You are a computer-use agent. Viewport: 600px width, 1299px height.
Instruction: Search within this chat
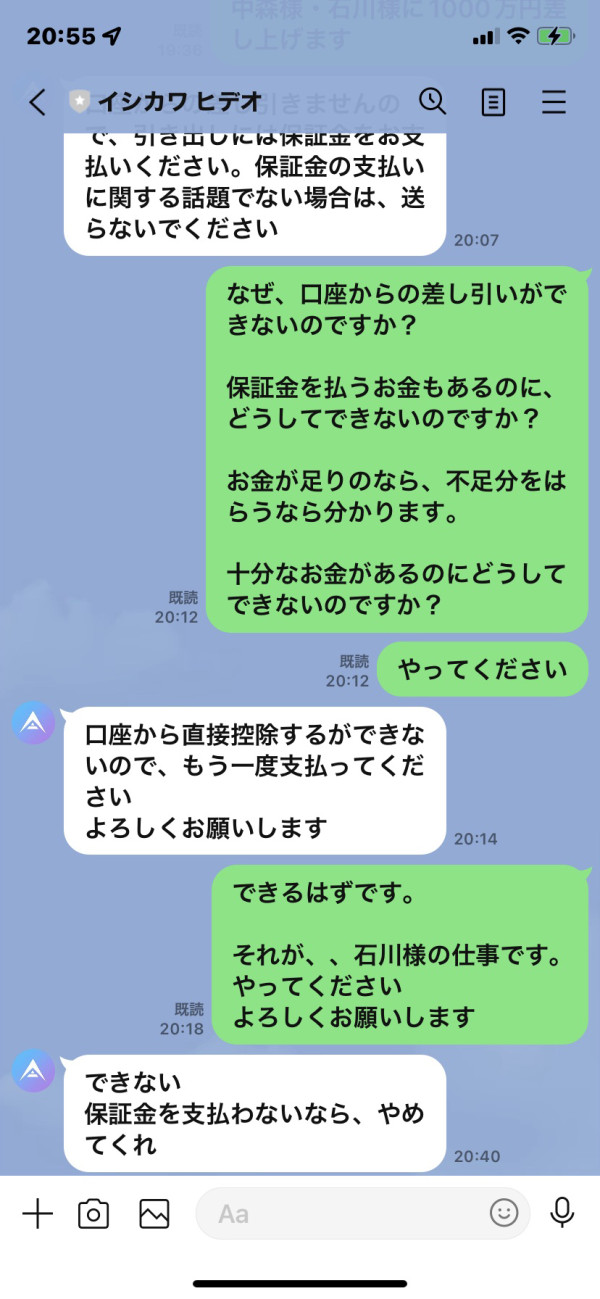pos(432,101)
